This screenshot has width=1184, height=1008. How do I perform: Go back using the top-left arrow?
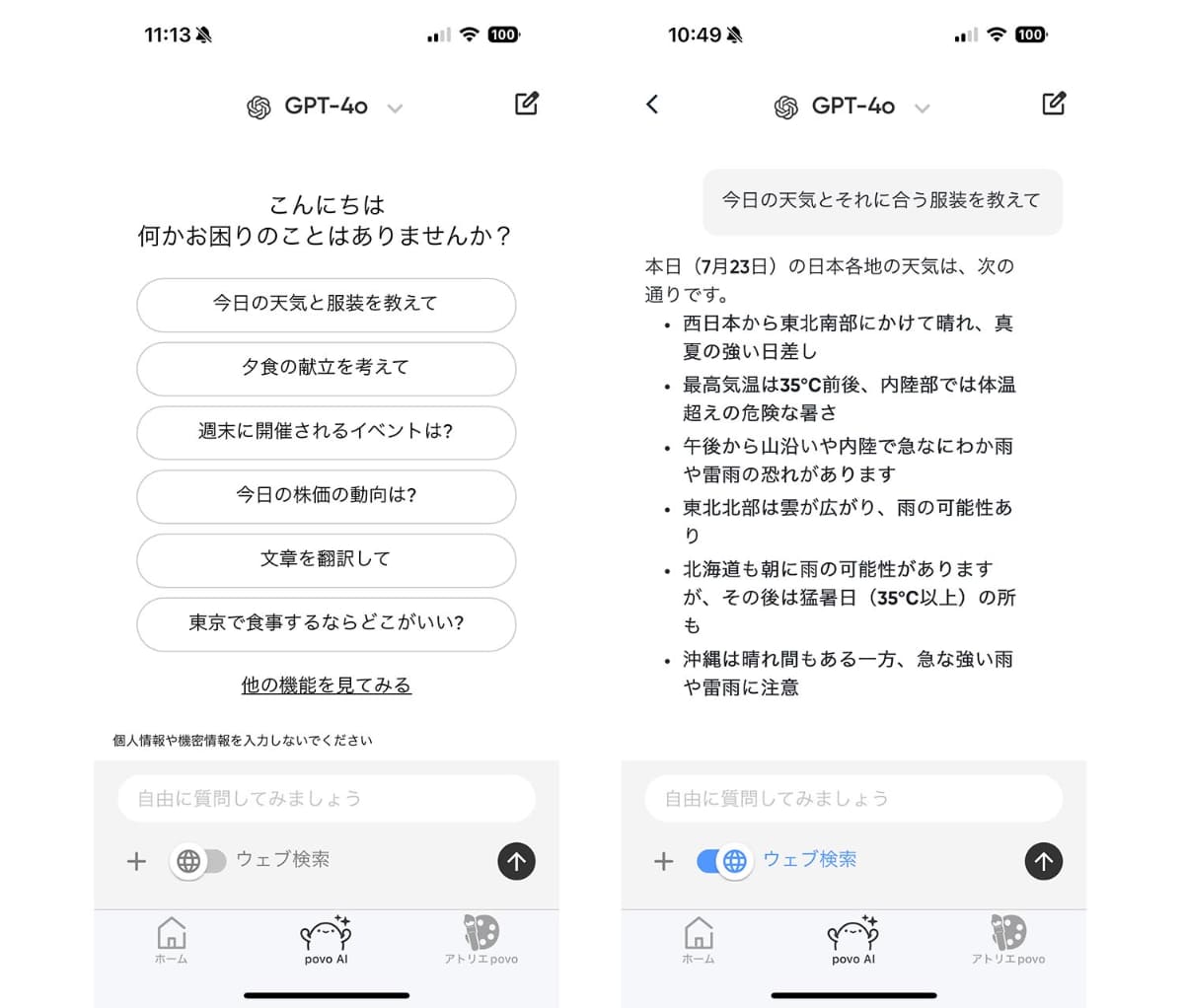(652, 105)
